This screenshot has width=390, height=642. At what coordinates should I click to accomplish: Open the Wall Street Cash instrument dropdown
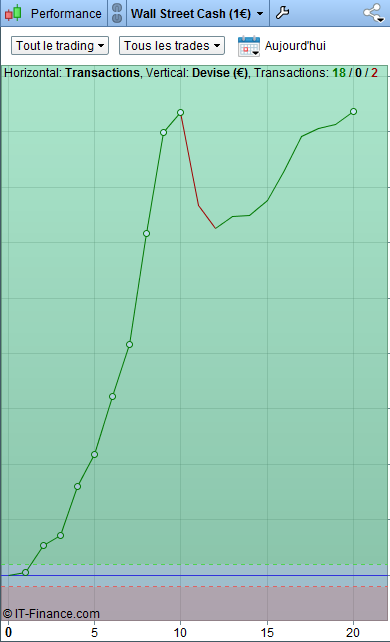[x=197, y=14]
